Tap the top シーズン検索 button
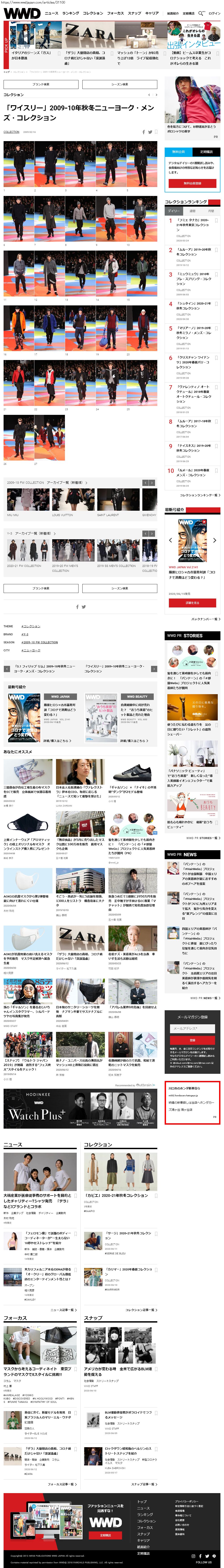The width and height of the screenshot is (224, 1568). [x=119, y=84]
